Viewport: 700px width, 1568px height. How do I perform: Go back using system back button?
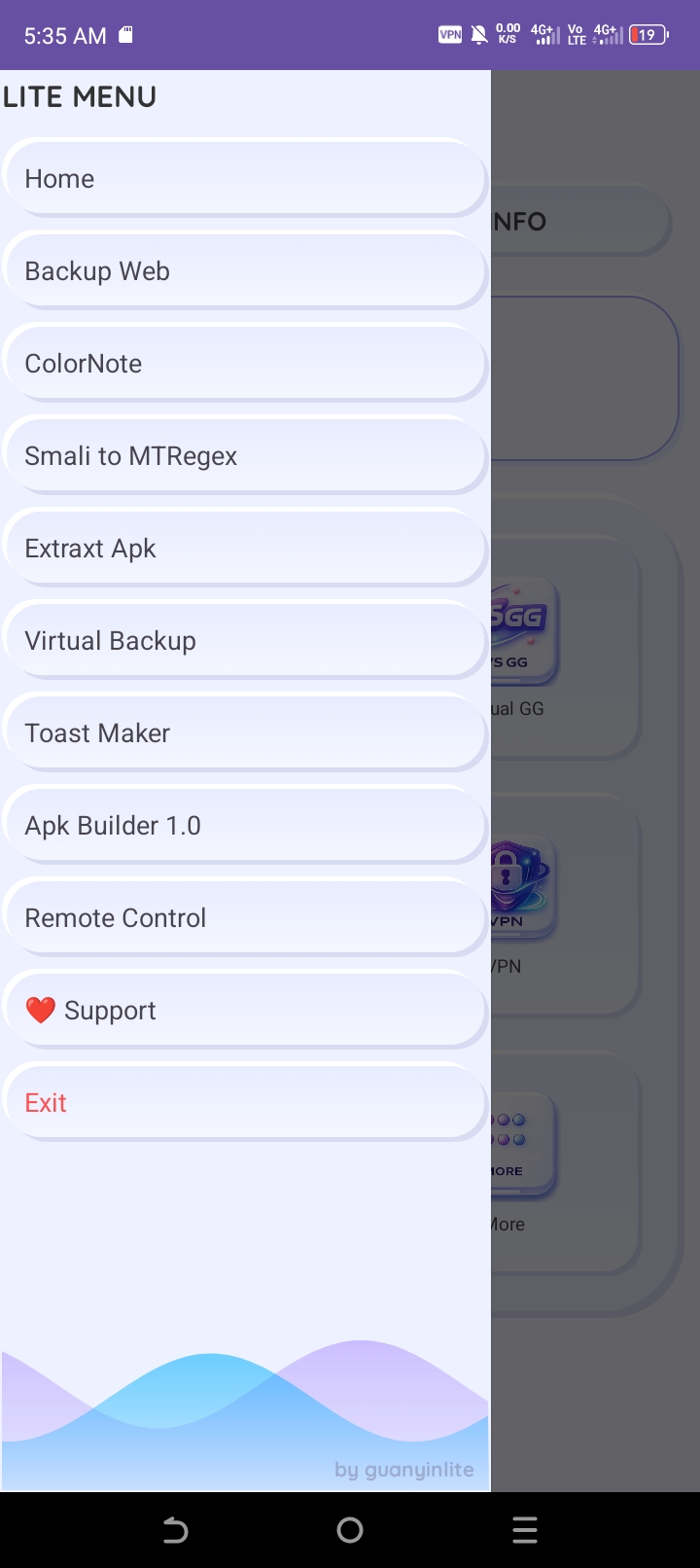(175, 1531)
